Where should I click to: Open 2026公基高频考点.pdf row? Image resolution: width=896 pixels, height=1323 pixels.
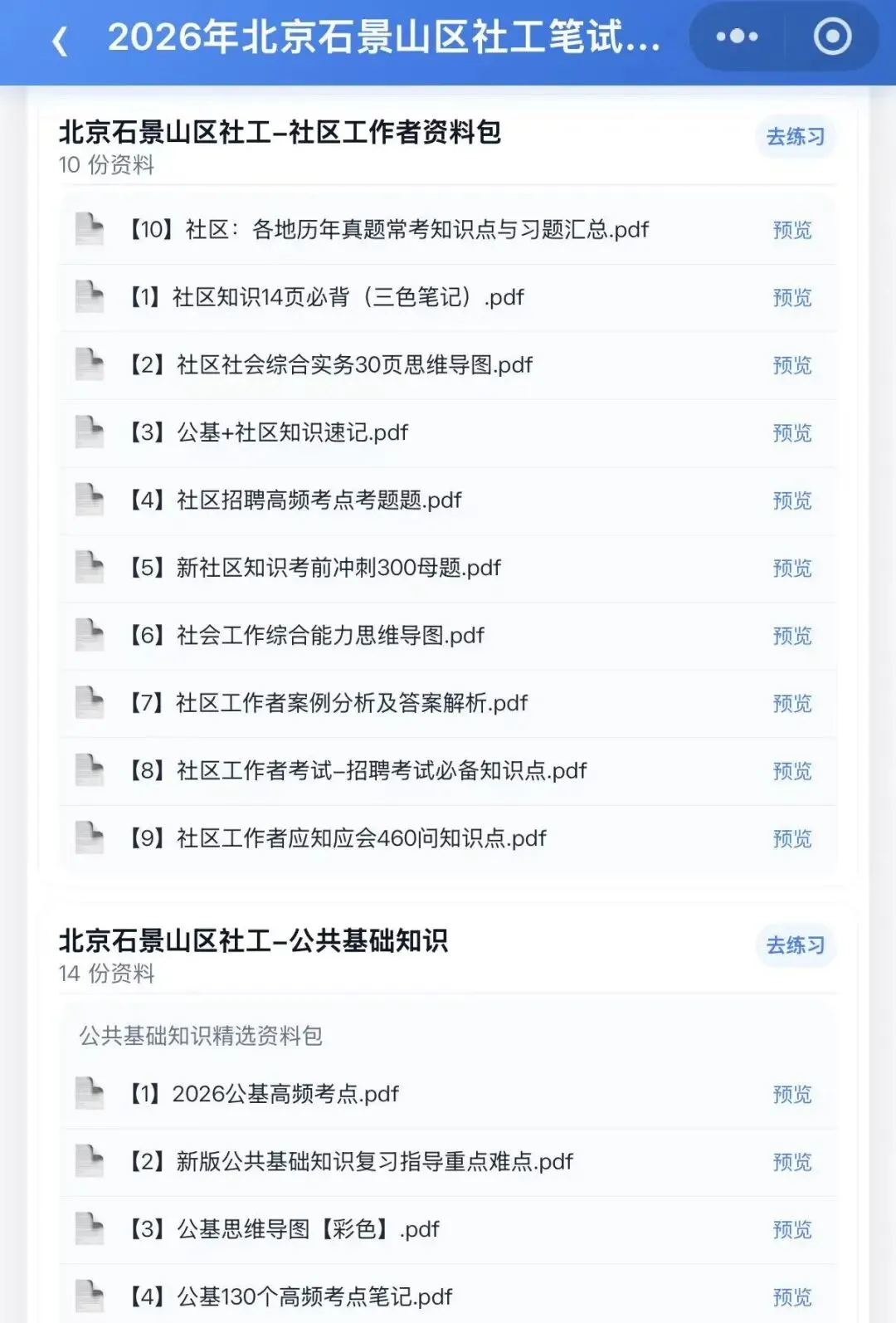point(448,1094)
